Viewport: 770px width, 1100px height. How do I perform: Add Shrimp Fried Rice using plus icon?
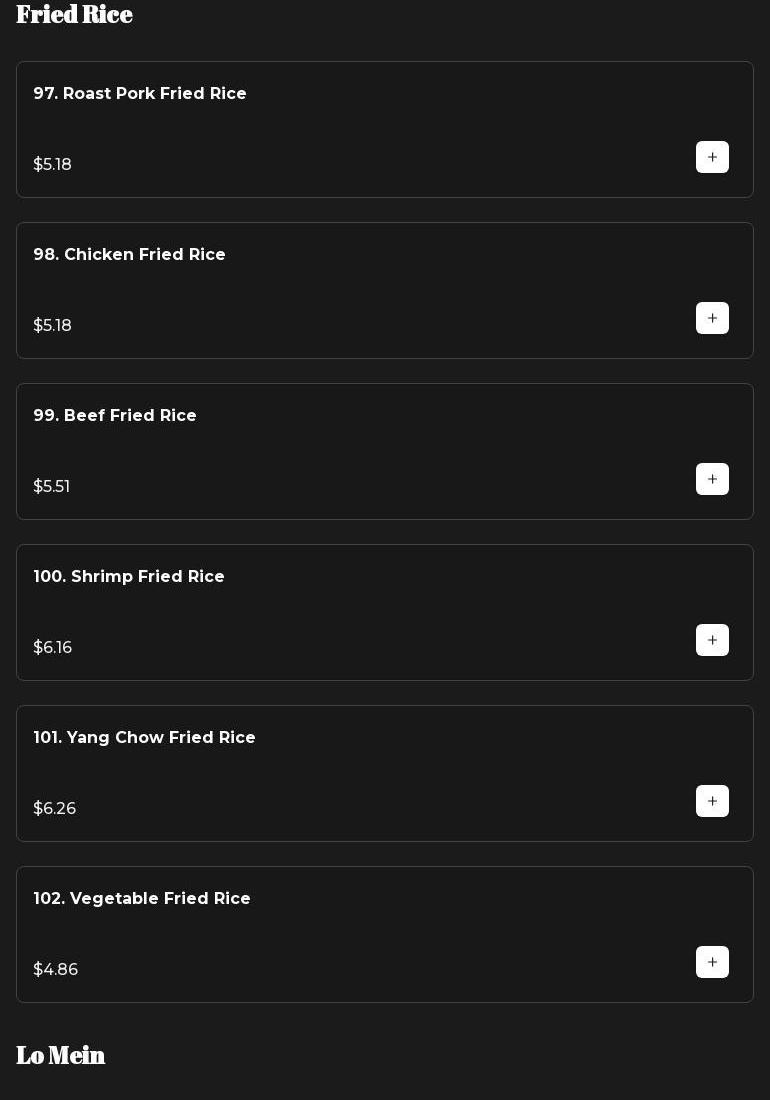pyautogui.click(x=712, y=640)
